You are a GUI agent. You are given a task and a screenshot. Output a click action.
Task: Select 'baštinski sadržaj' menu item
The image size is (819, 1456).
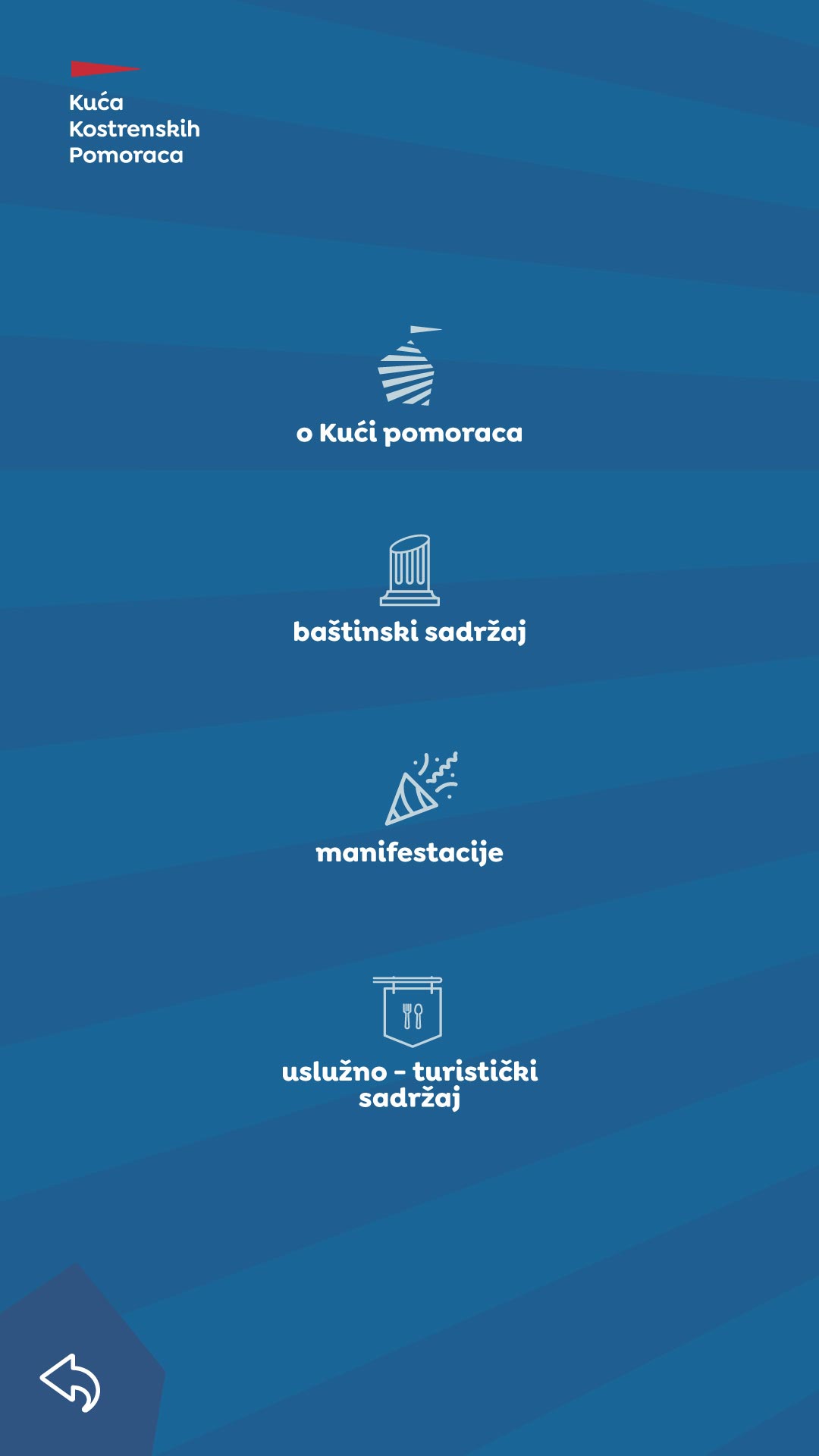click(409, 630)
